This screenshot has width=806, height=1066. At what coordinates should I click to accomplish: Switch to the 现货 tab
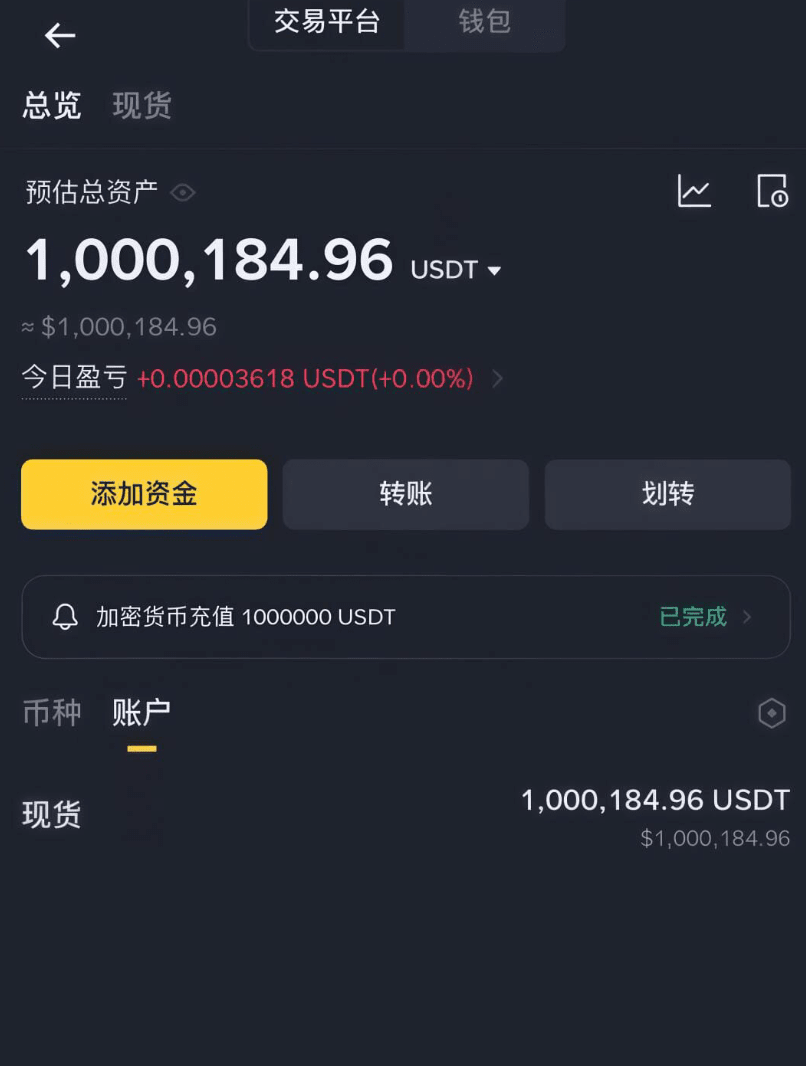[x=140, y=106]
